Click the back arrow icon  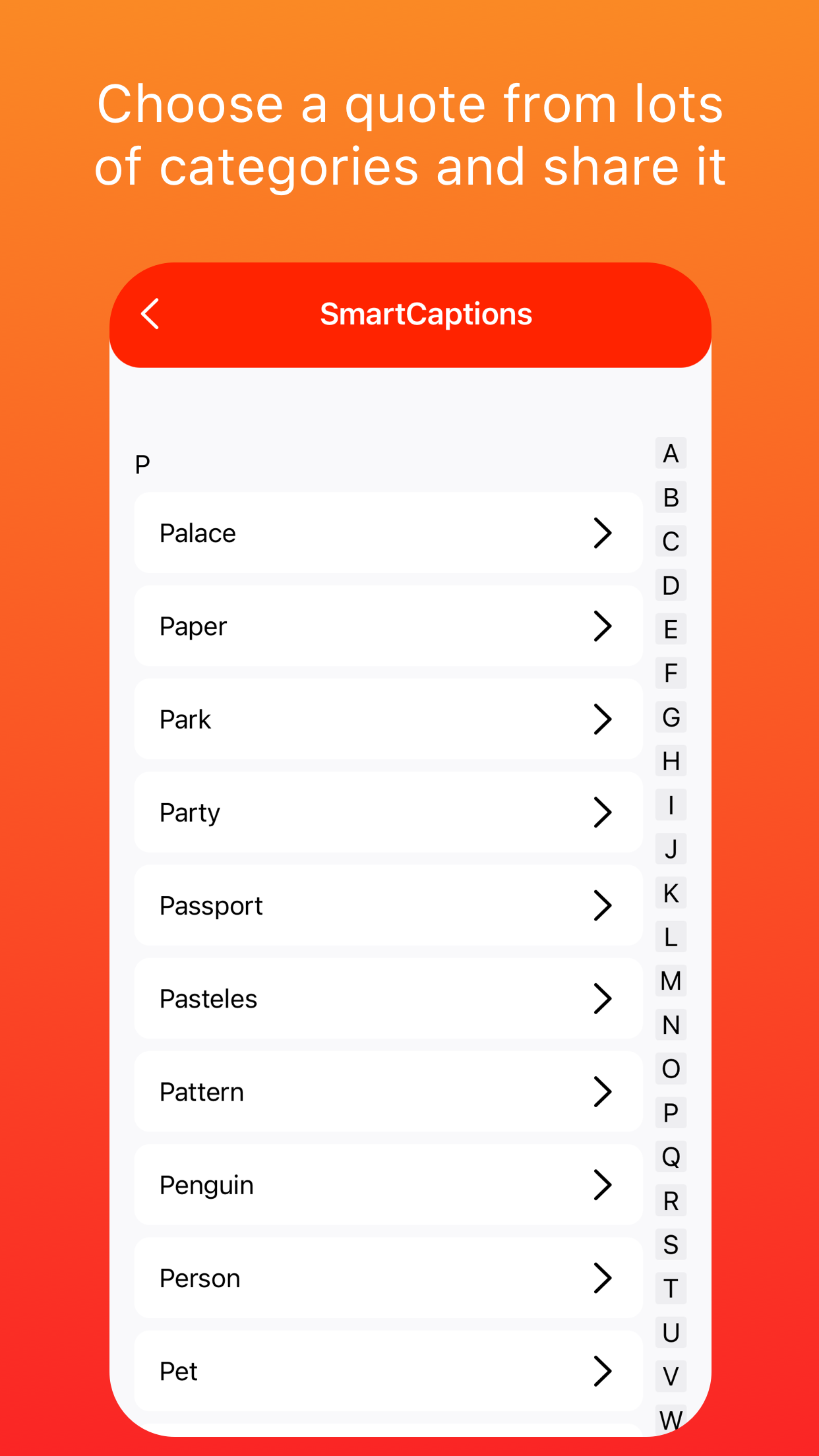tap(150, 315)
